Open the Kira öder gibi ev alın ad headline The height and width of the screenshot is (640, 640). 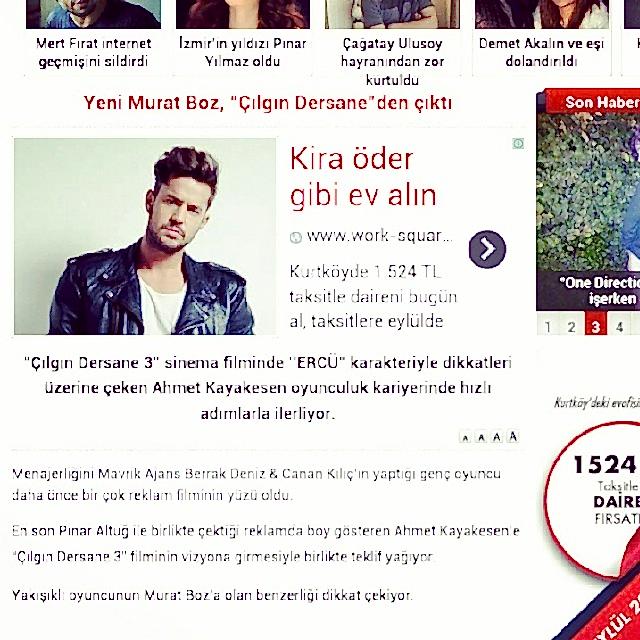click(363, 176)
